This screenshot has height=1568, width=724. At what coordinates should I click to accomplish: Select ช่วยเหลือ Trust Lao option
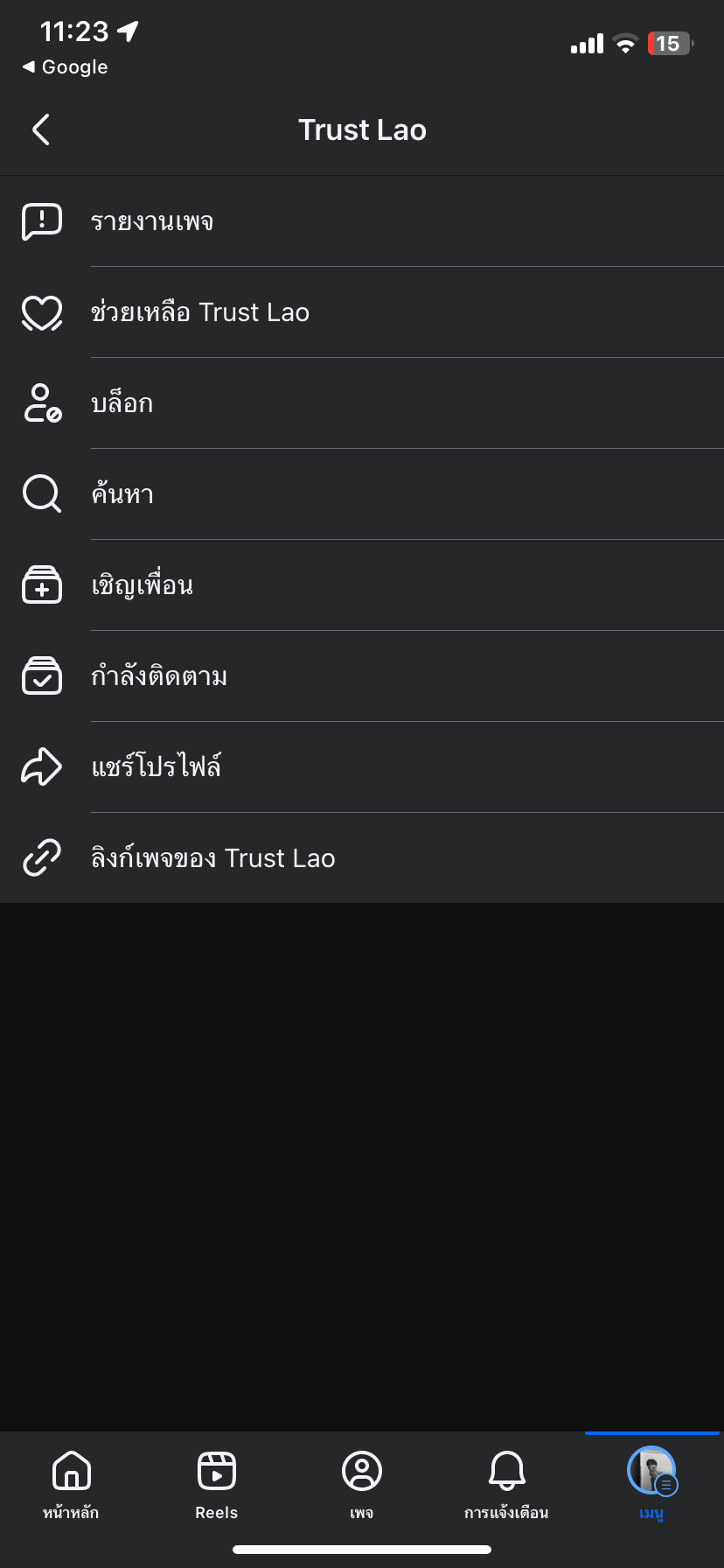pyautogui.click(x=362, y=312)
